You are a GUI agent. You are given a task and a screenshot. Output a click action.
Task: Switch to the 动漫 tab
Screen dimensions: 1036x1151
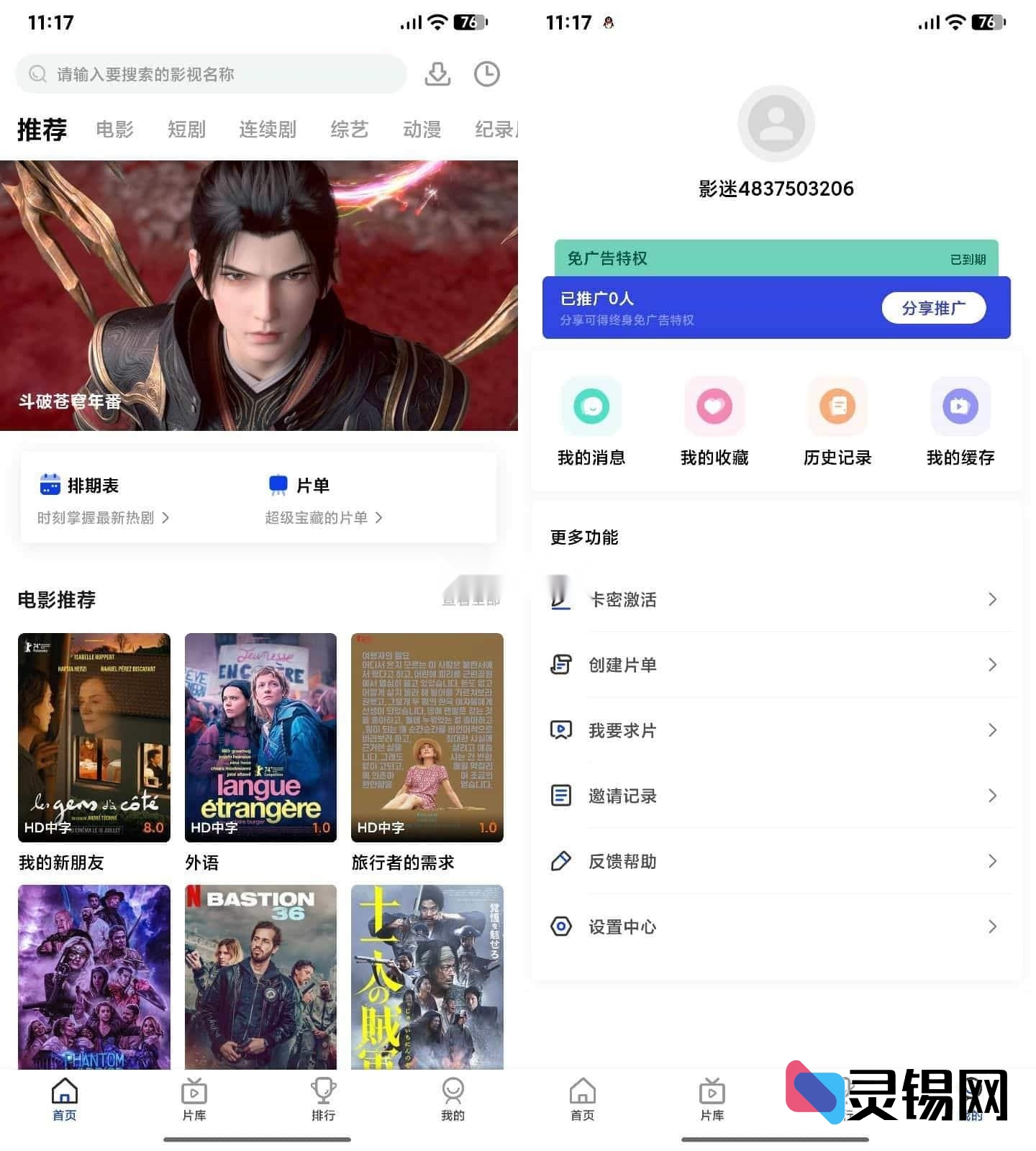click(422, 129)
